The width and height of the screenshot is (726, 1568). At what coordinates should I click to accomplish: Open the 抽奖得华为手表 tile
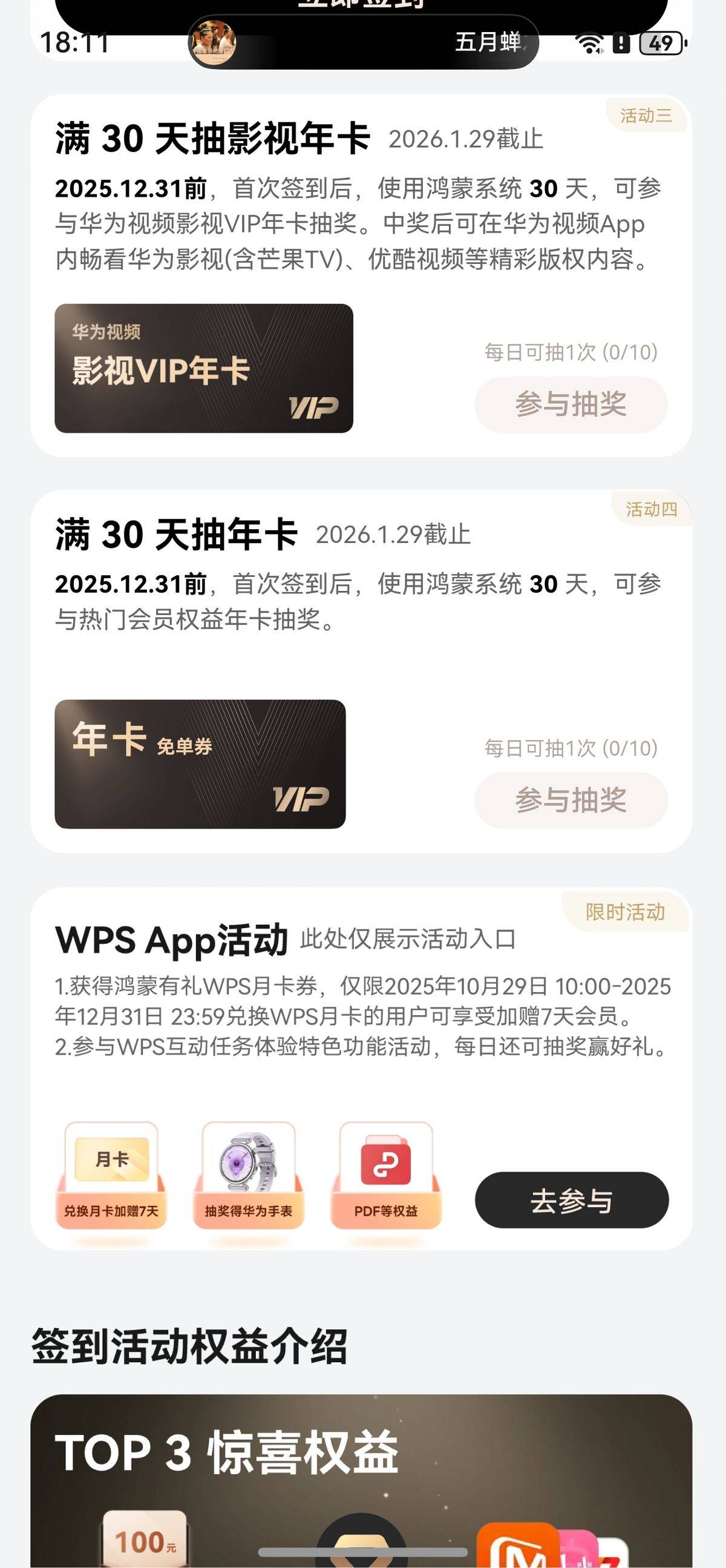[249, 1175]
